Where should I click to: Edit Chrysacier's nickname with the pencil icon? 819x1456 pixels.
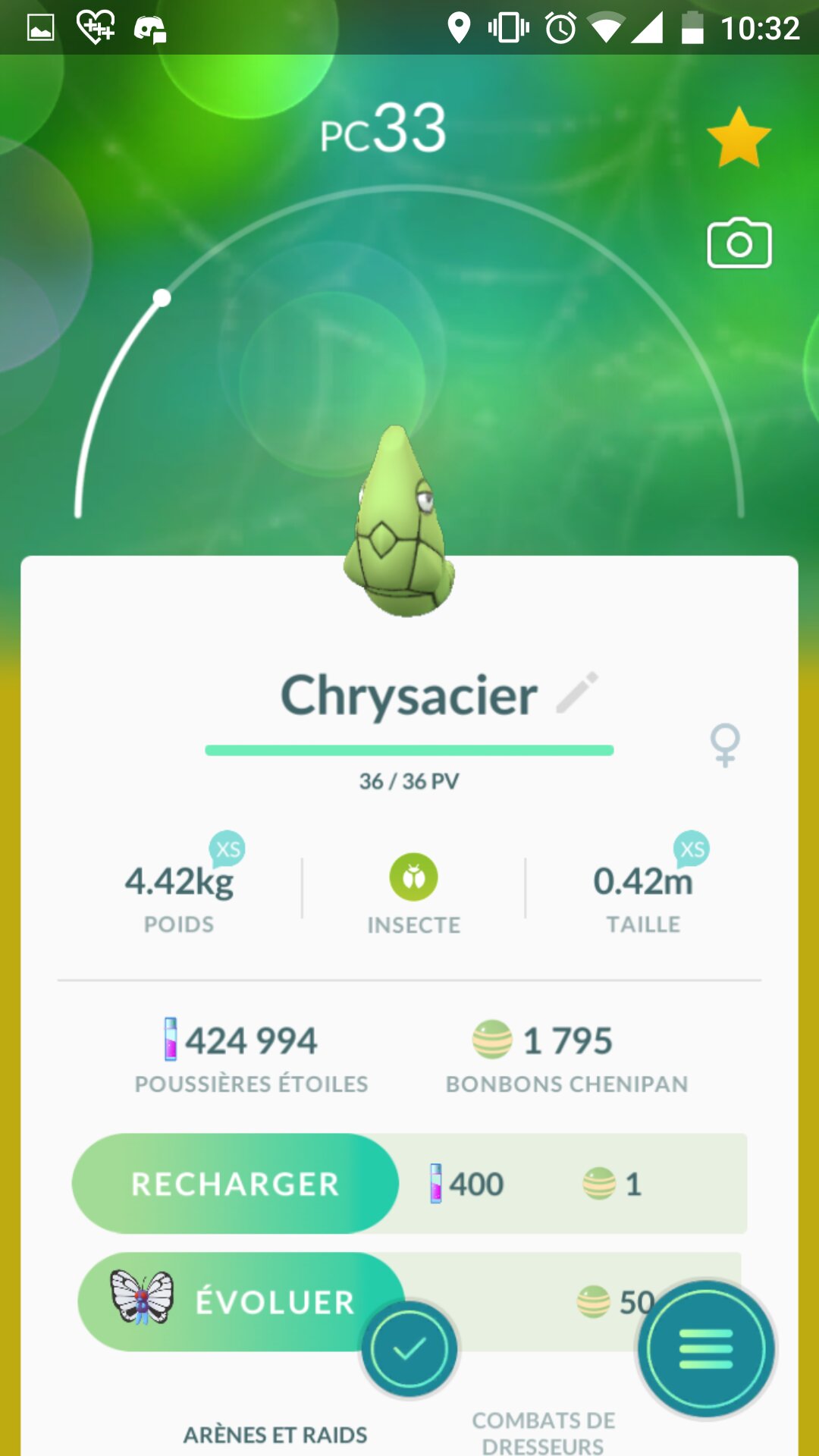578,692
